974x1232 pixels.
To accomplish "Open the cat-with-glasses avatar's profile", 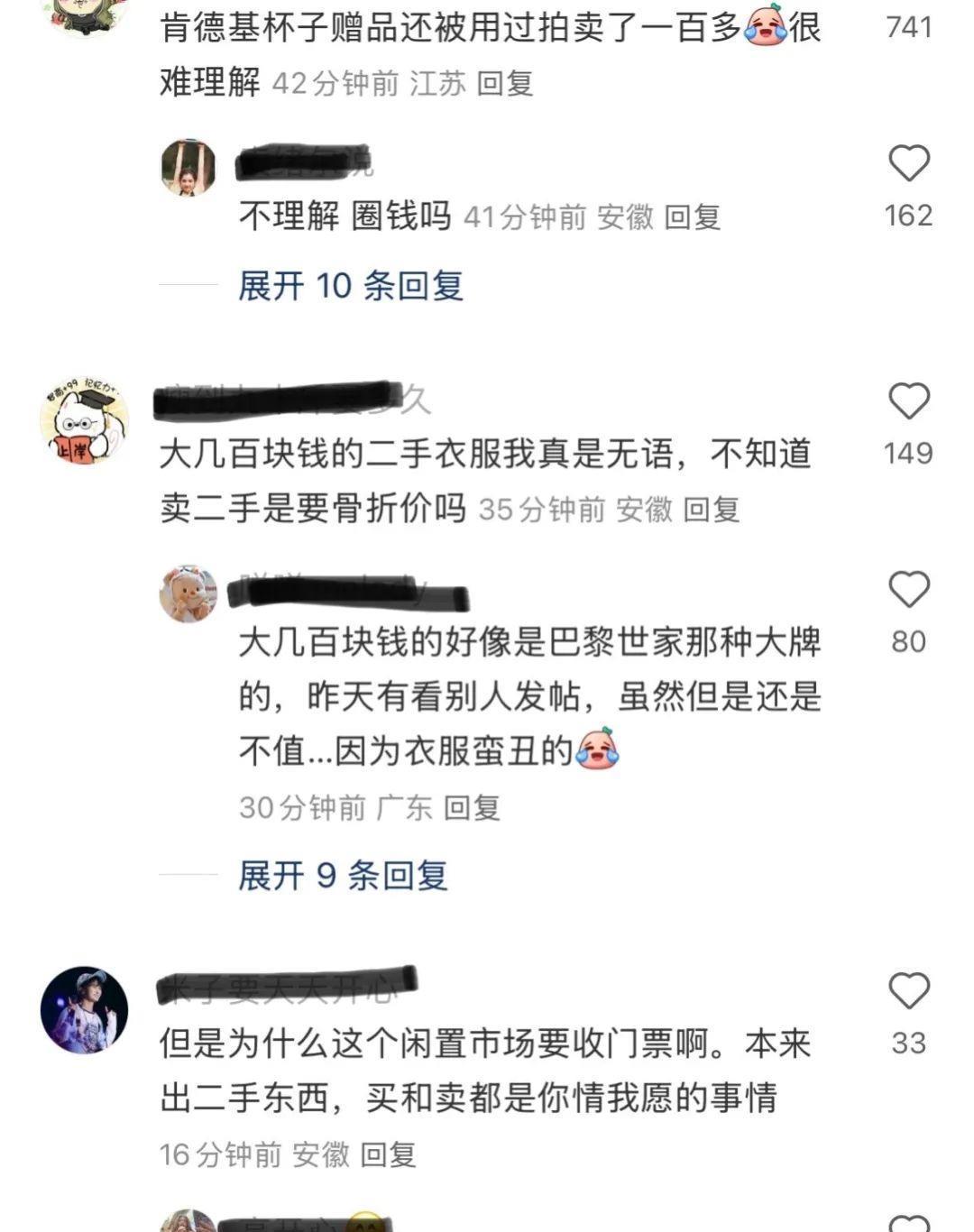I will coord(84,421).
